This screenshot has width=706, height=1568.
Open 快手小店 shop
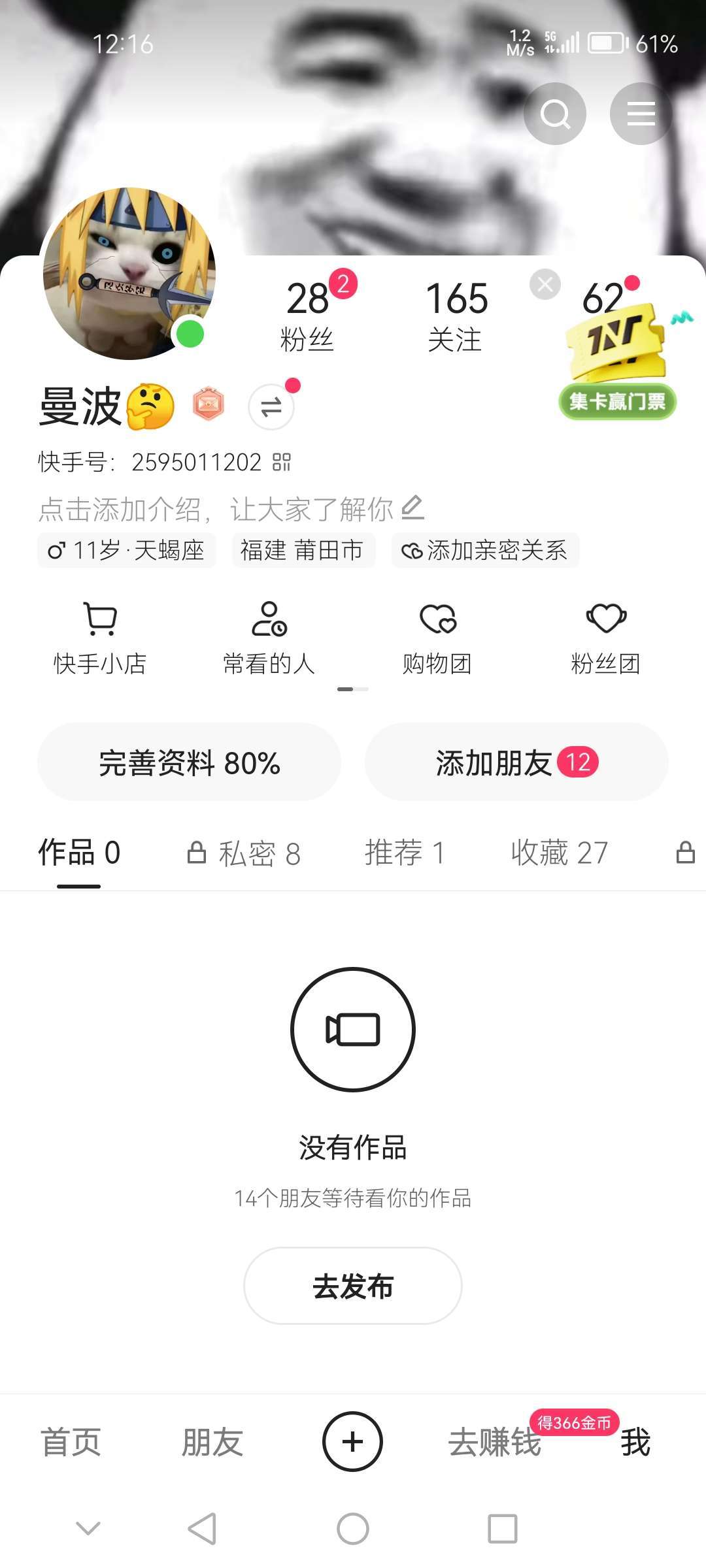click(x=100, y=637)
